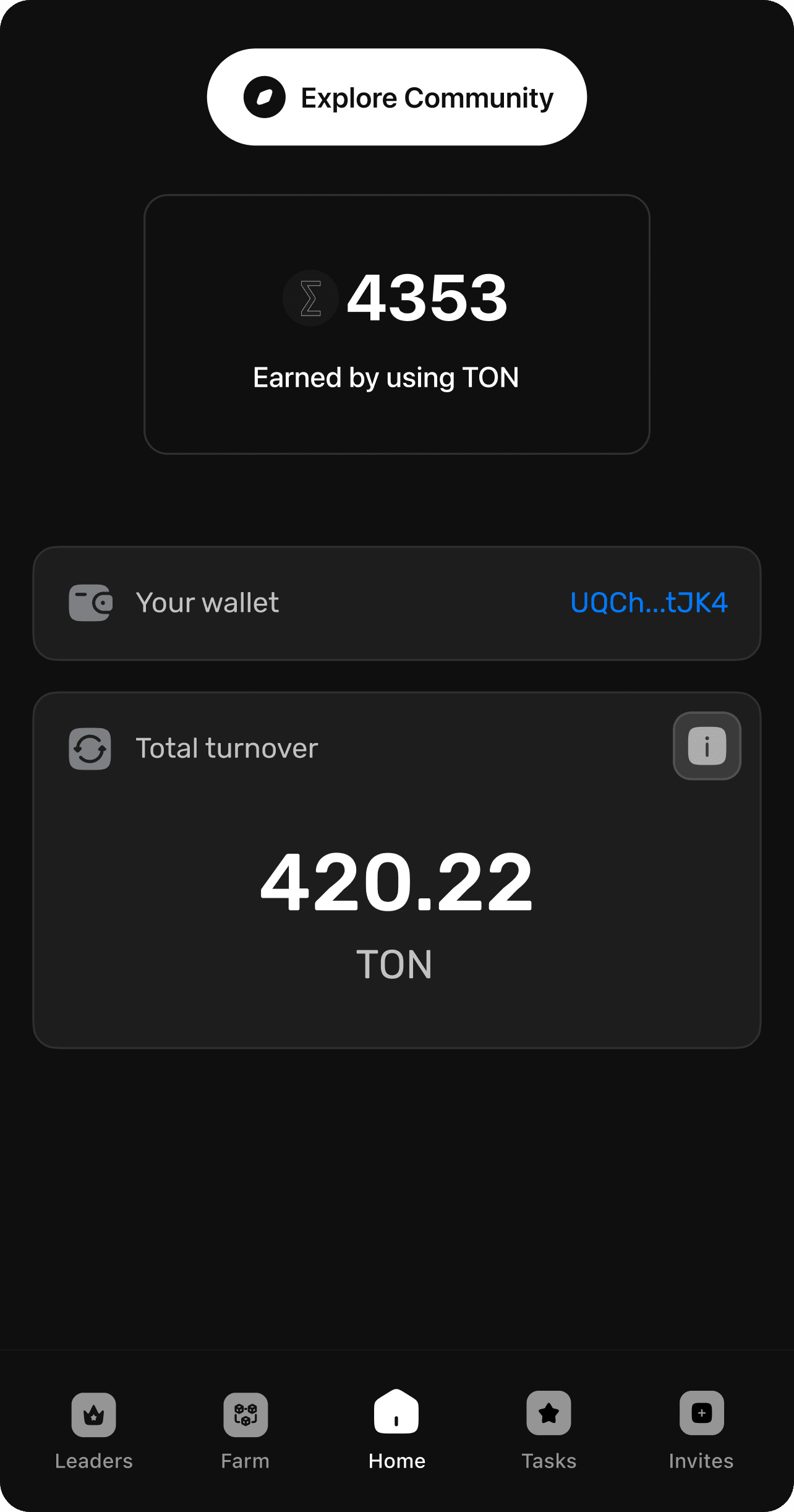The width and height of the screenshot is (794, 1512).
Task: Select the Home house icon
Action: tap(396, 1414)
